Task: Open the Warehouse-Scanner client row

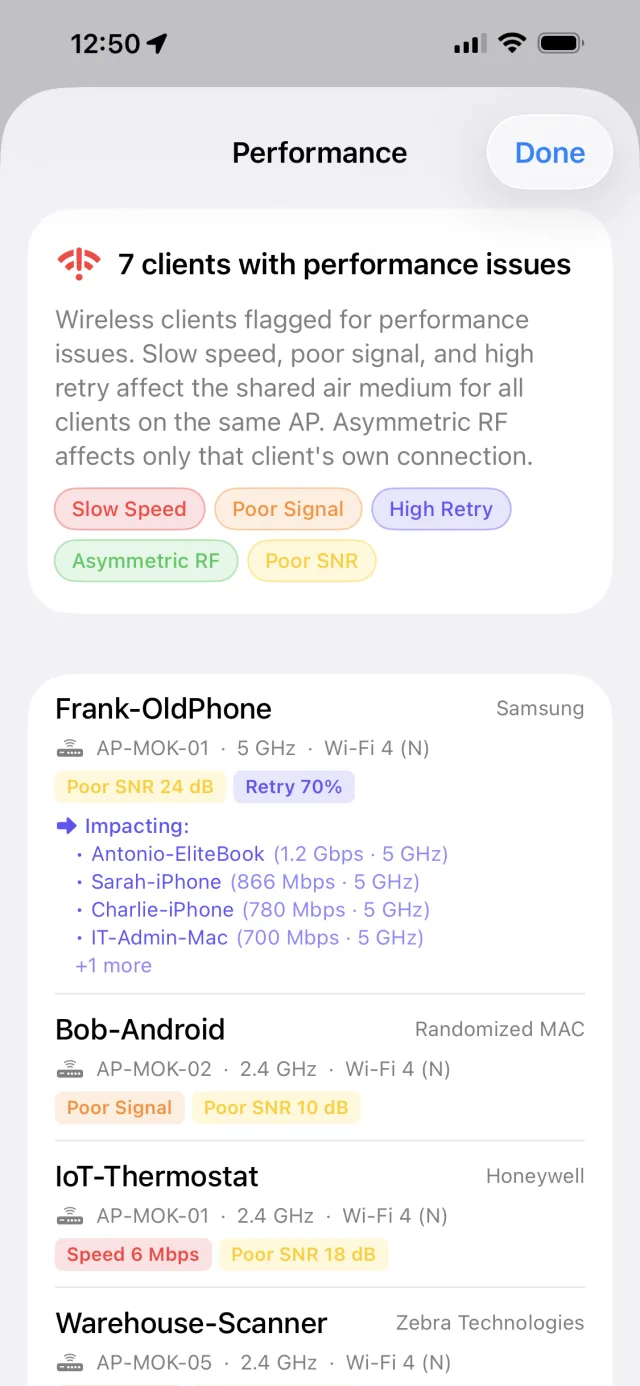Action: click(x=320, y=1338)
